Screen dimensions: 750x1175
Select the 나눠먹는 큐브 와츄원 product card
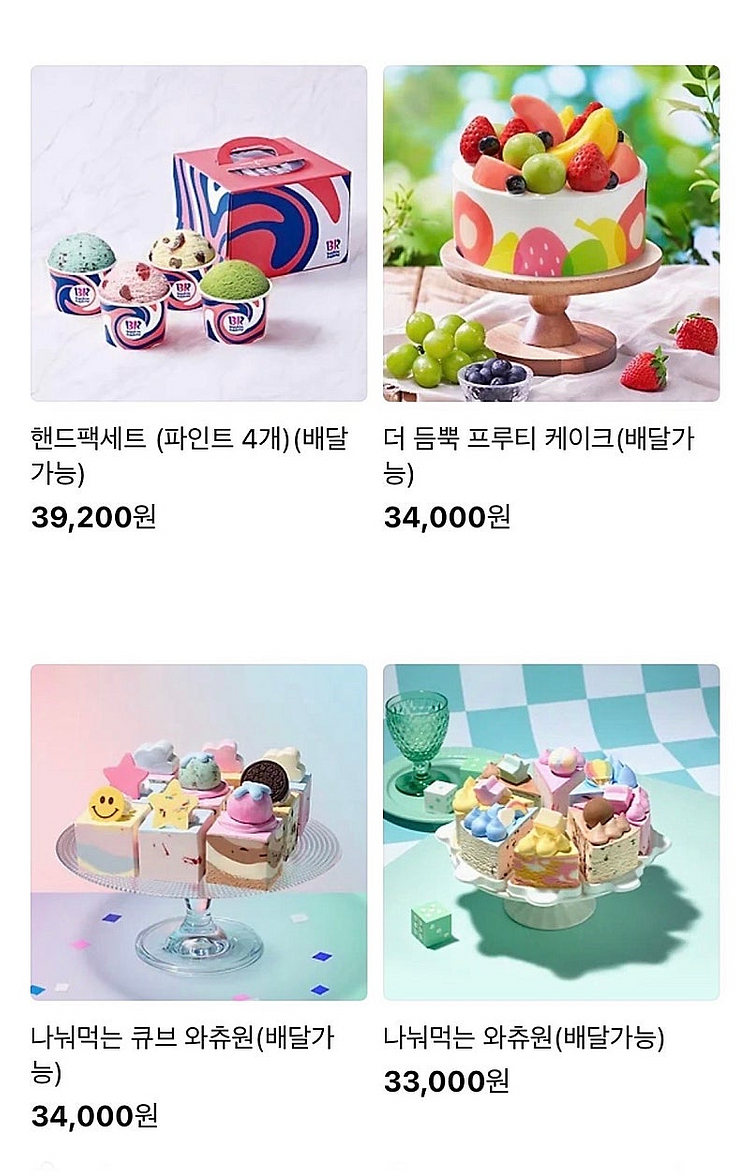coord(198,832)
